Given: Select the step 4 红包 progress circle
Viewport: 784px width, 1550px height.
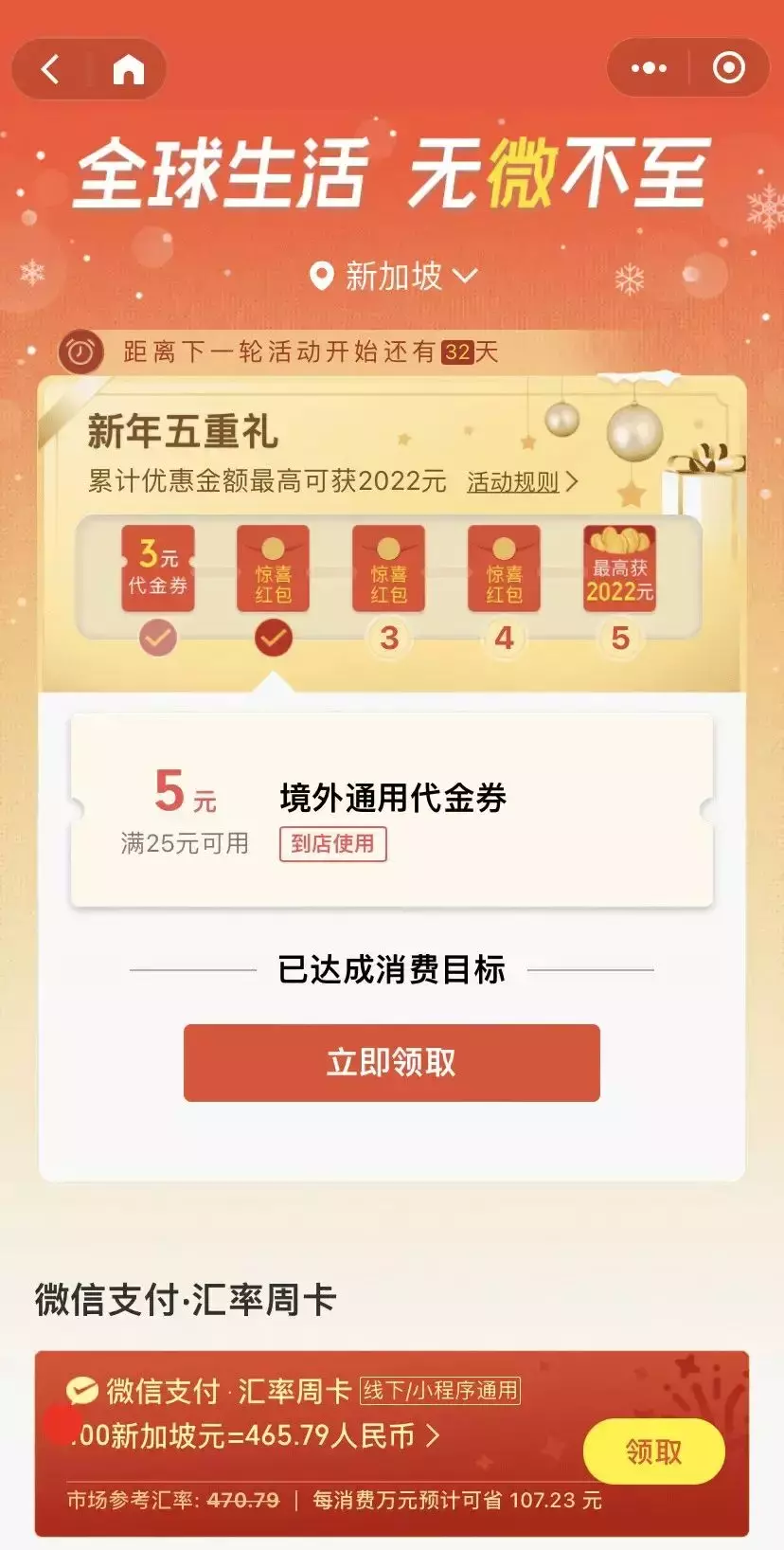Looking at the screenshot, I should pyautogui.click(x=505, y=637).
